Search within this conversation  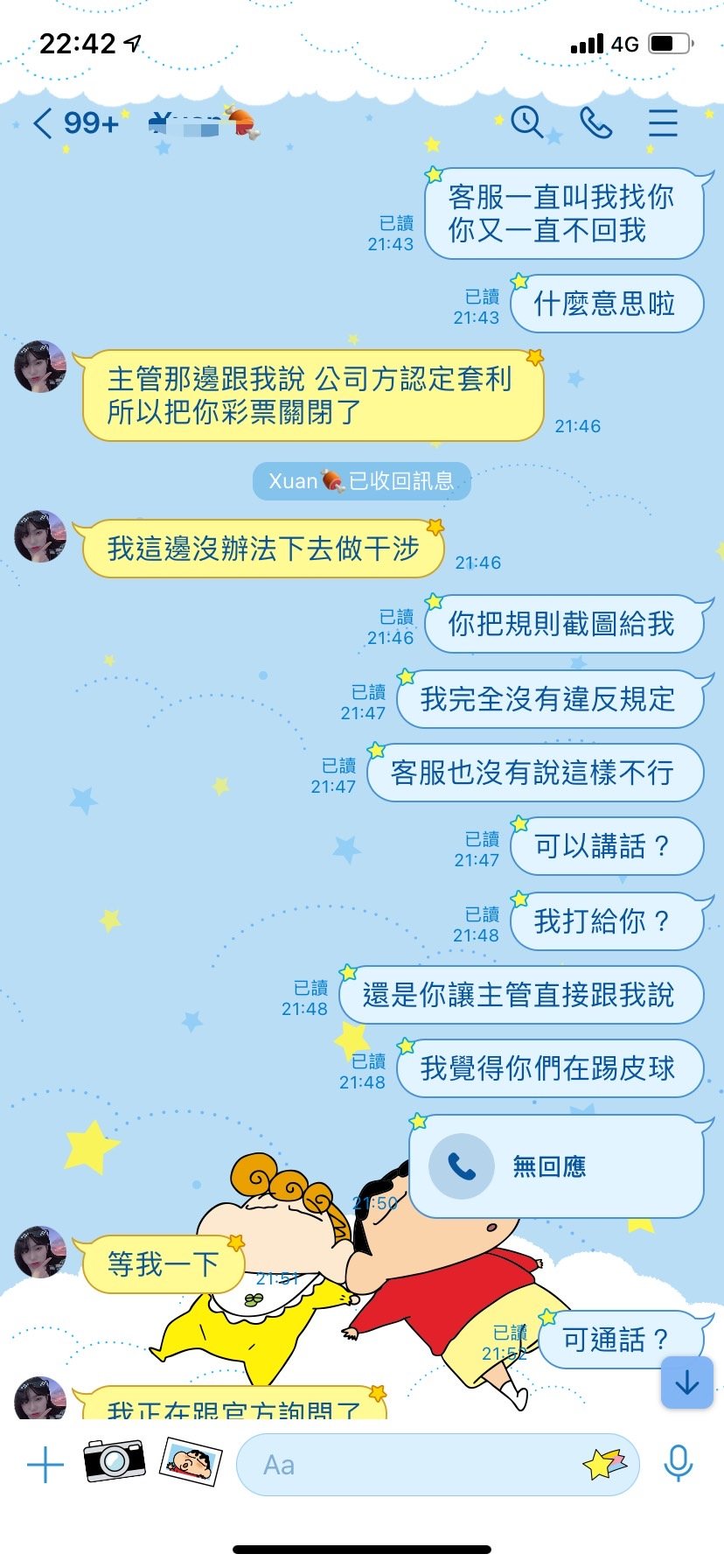[527, 122]
